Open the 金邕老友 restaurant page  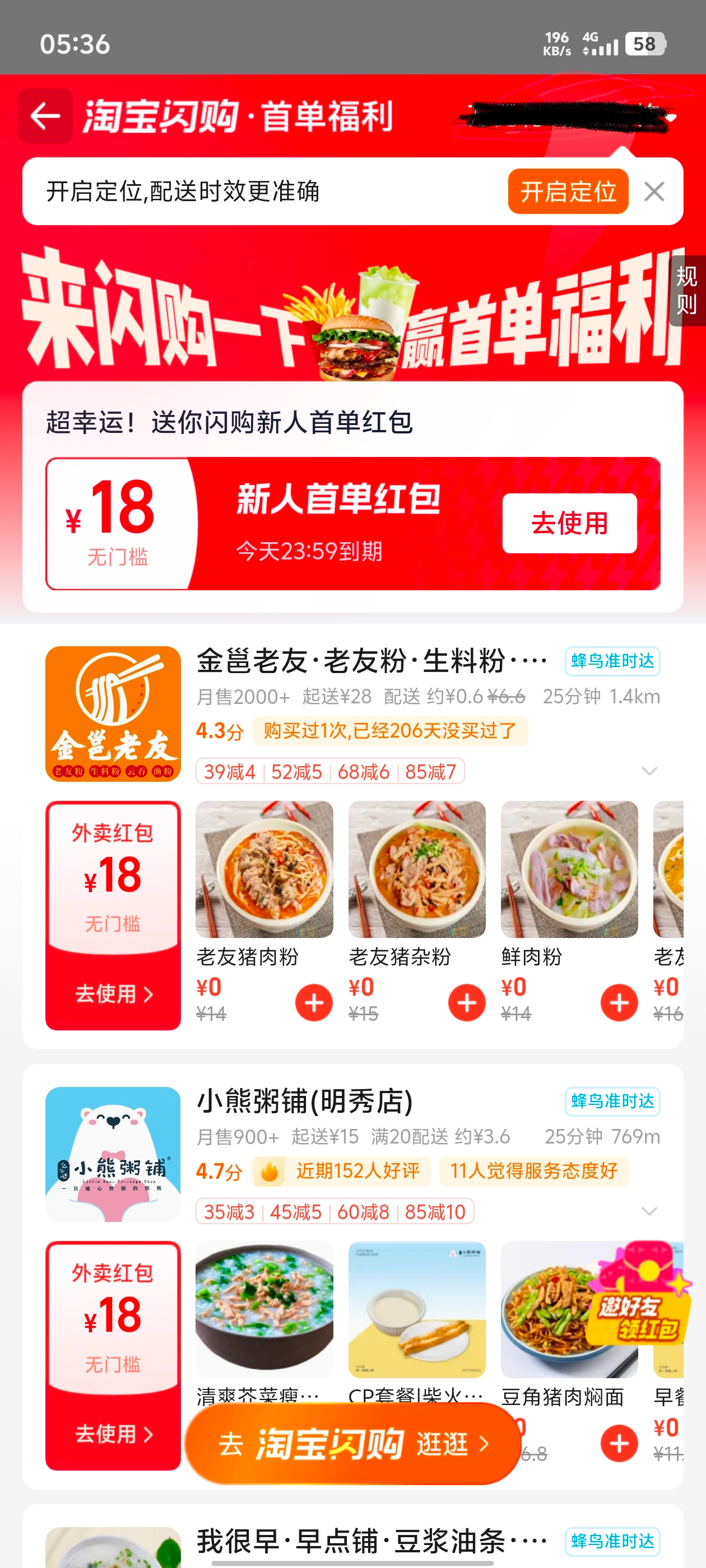(x=371, y=661)
